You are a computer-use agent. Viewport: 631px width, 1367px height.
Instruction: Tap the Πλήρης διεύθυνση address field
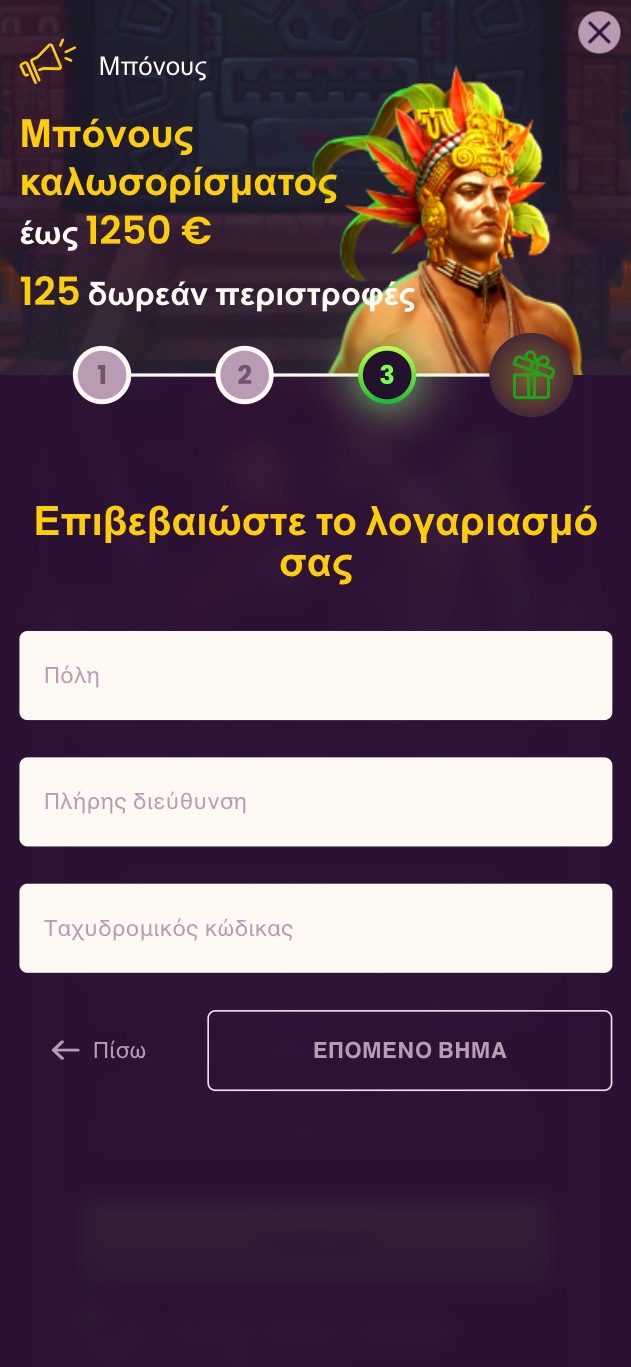coord(315,801)
